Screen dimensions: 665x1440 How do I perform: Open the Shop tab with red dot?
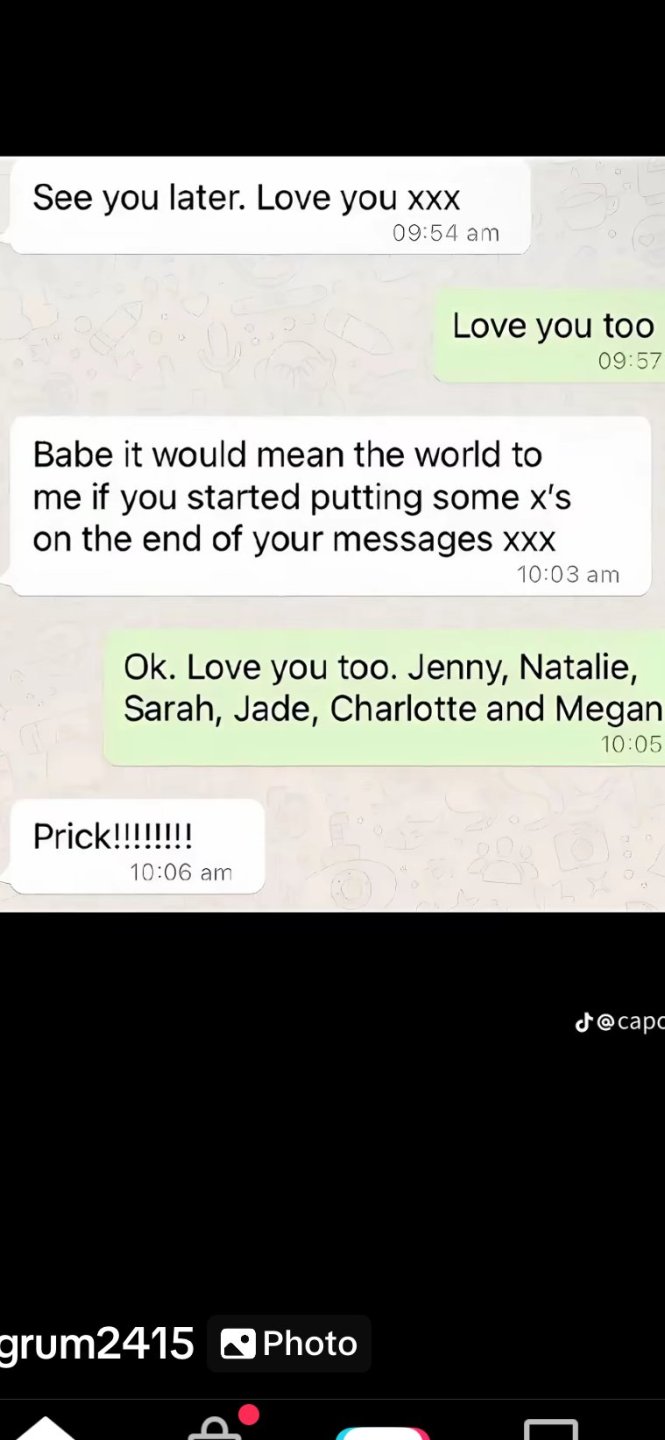pos(216,1429)
